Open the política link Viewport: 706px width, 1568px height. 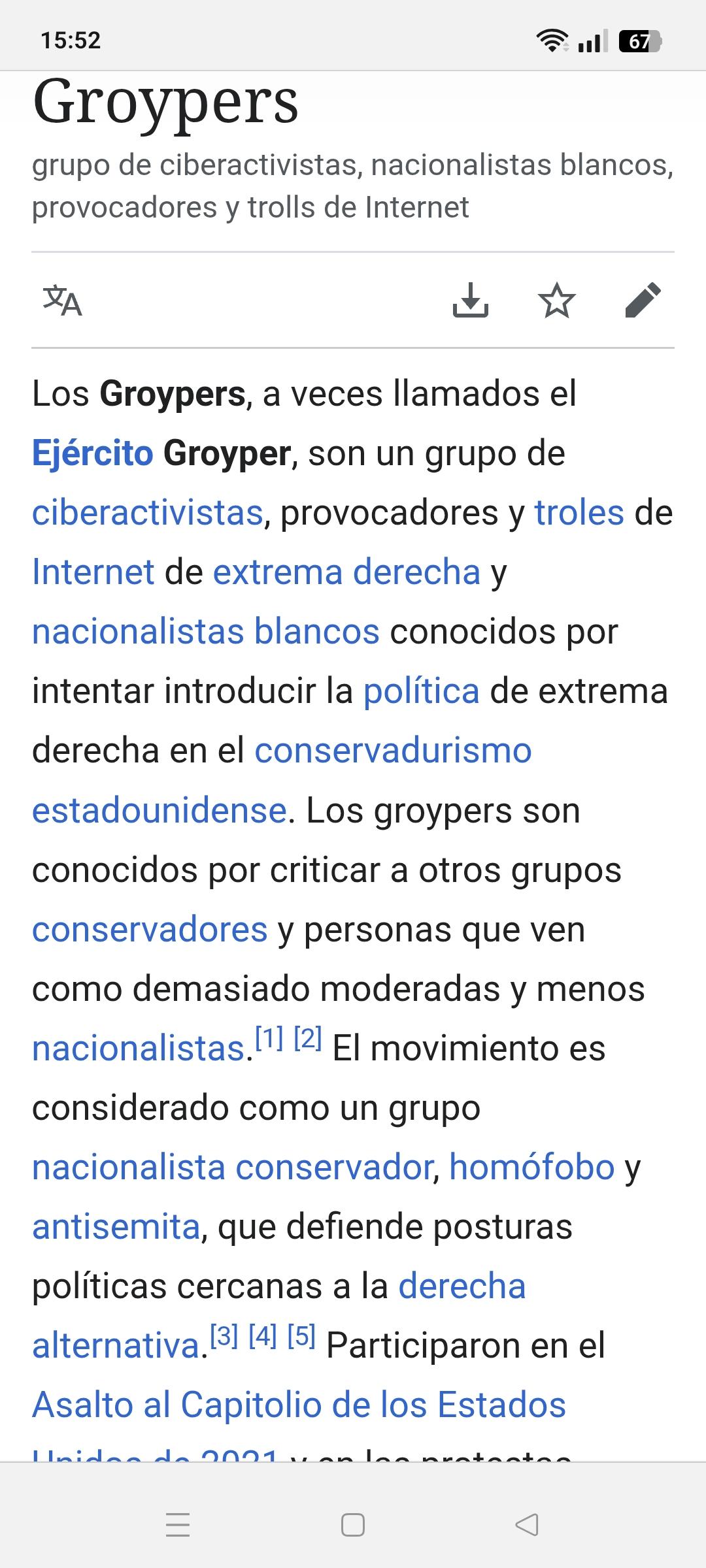click(x=421, y=691)
